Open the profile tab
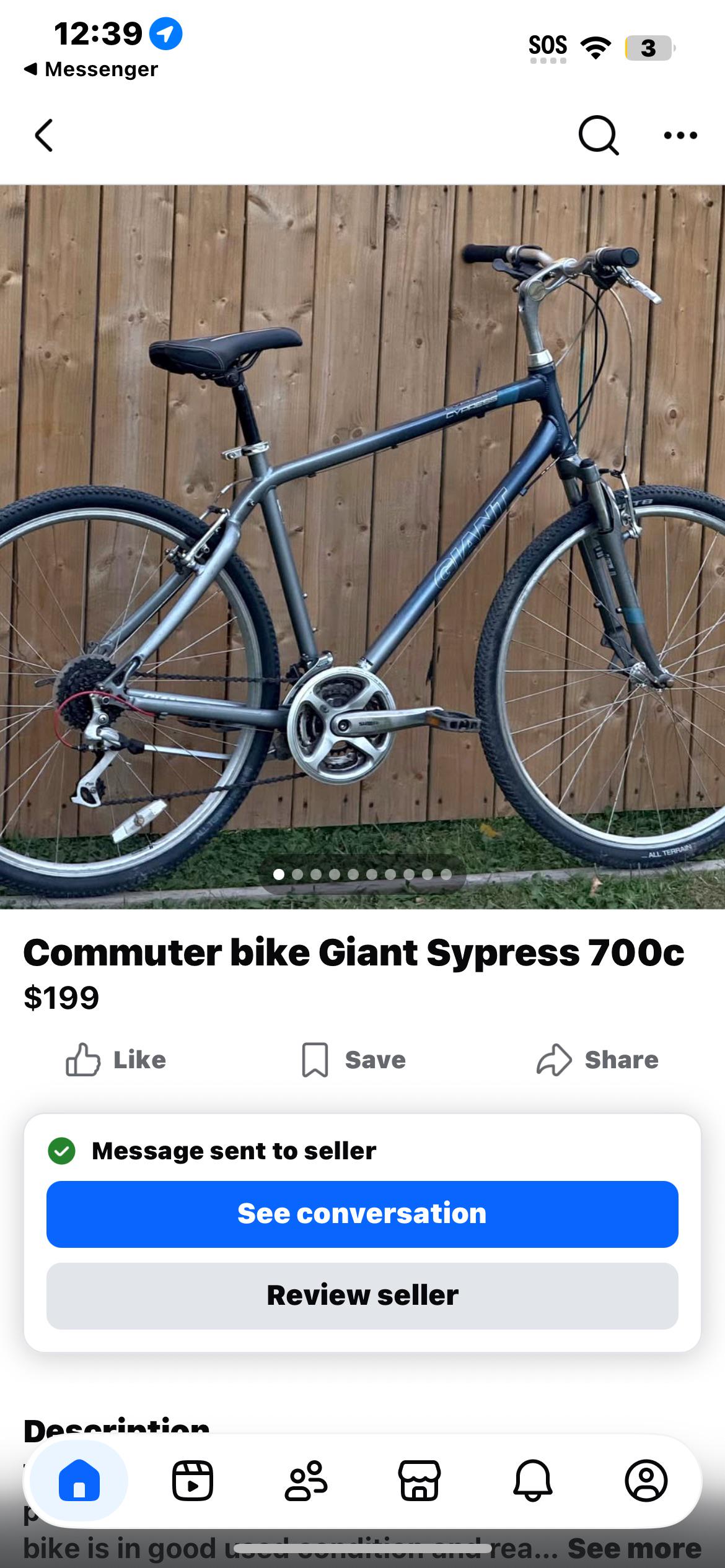This screenshot has height=1568, width=725. 646,1481
